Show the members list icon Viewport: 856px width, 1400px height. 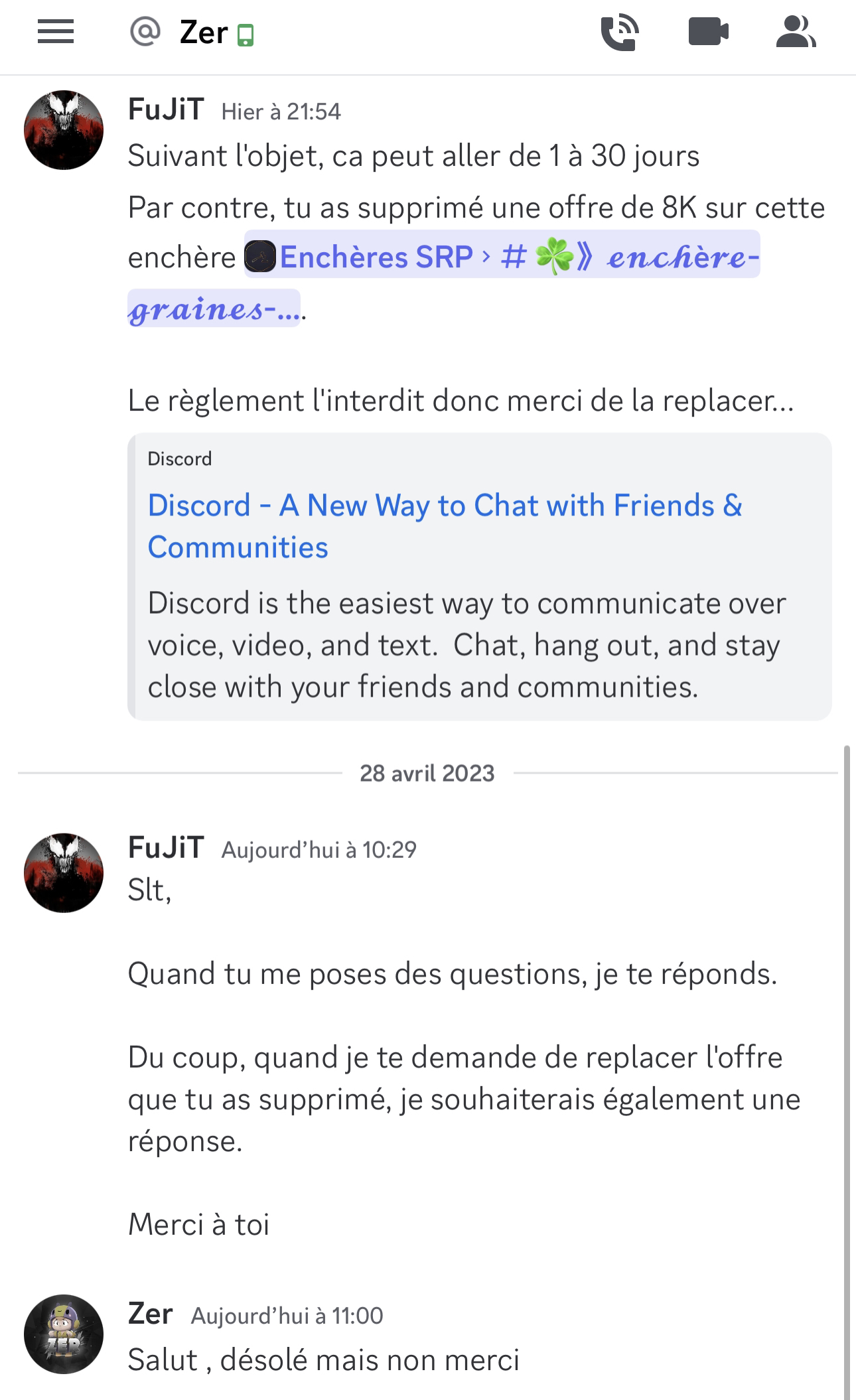pyautogui.click(x=796, y=32)
